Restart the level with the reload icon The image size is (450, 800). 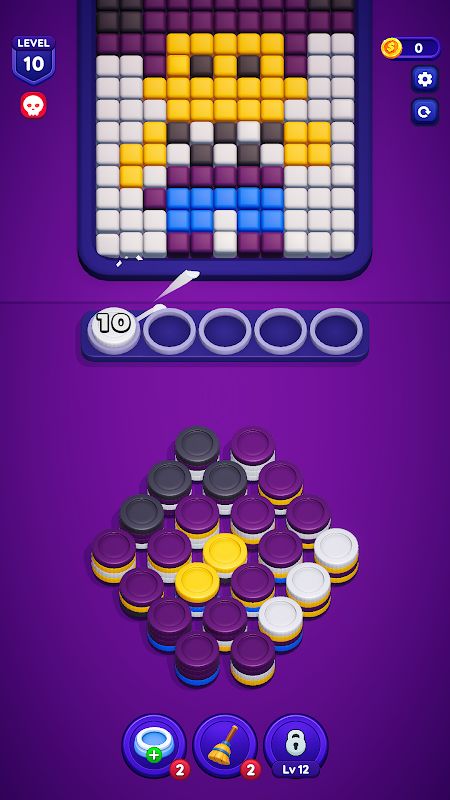(x=424, y=112)
